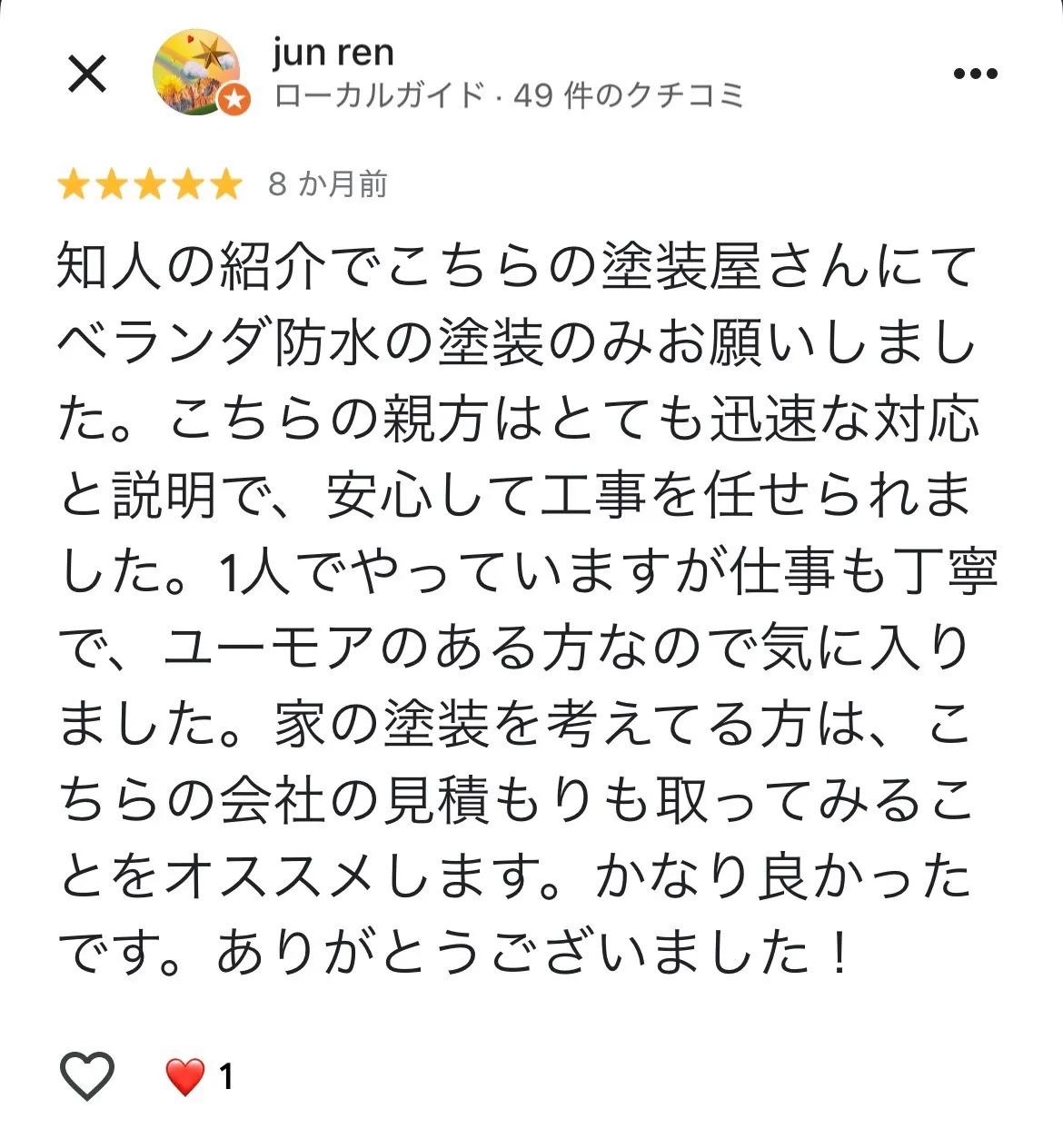This screenshot has height=1148, width=1063.
Task: Open the three-dot overflow menu
Action: pos(976,74)
